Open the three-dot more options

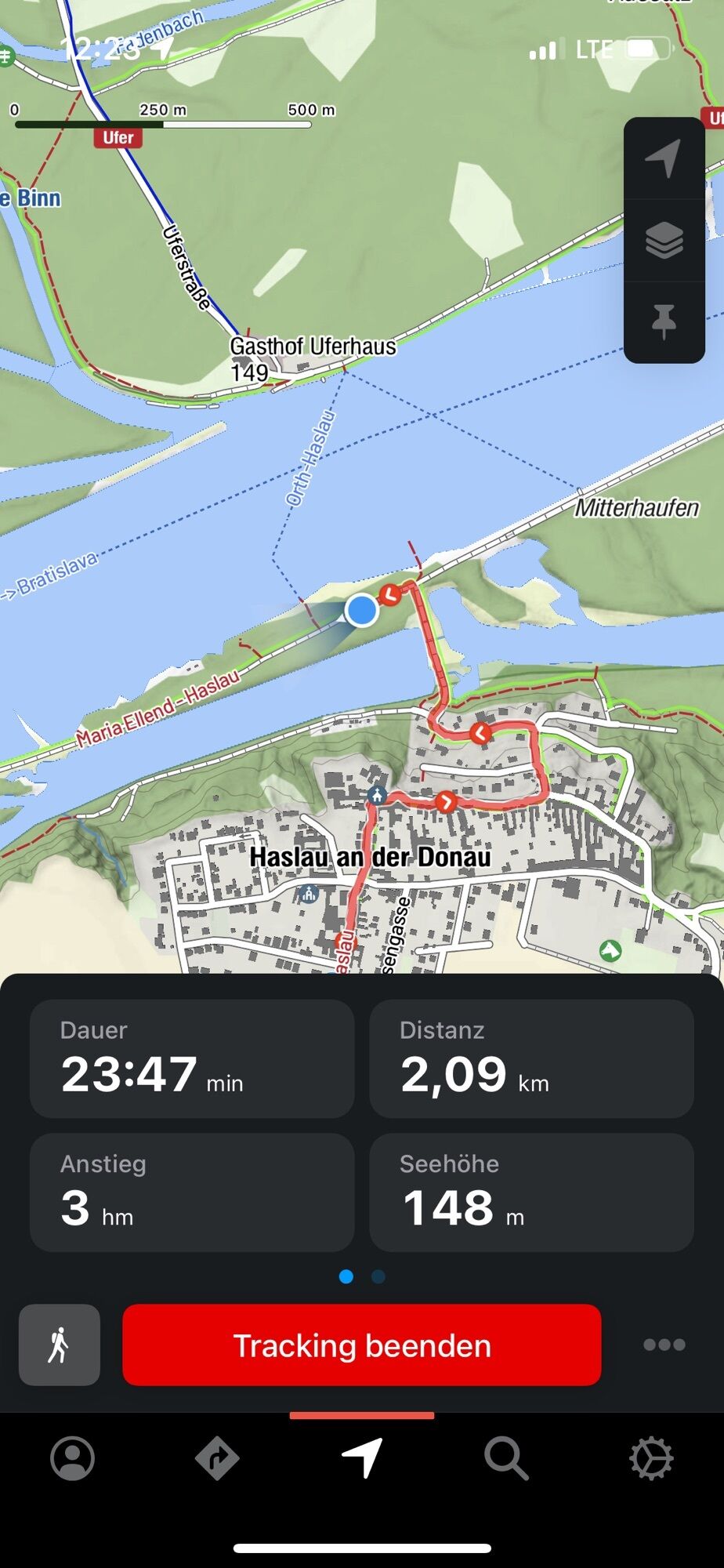(664, 1345)
